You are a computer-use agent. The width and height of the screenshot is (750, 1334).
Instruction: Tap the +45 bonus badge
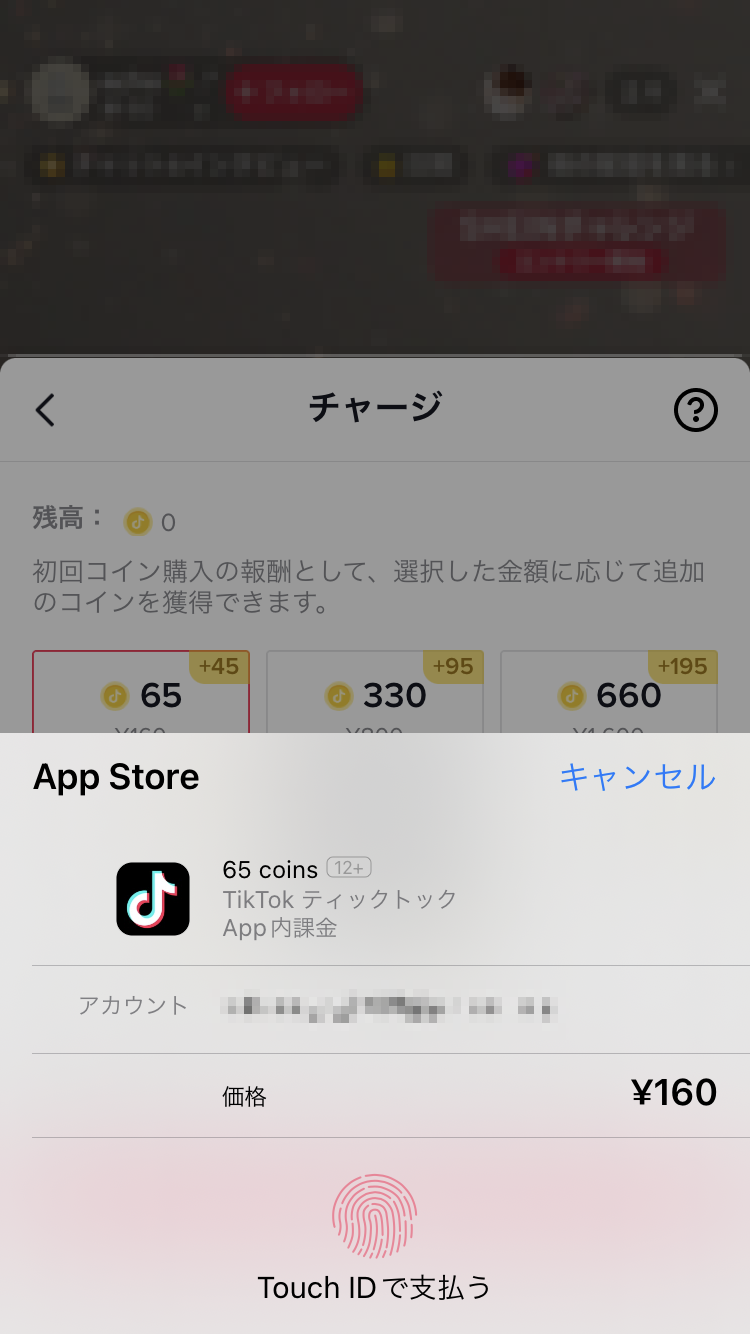pyautogui.click(x=219, y=665)
